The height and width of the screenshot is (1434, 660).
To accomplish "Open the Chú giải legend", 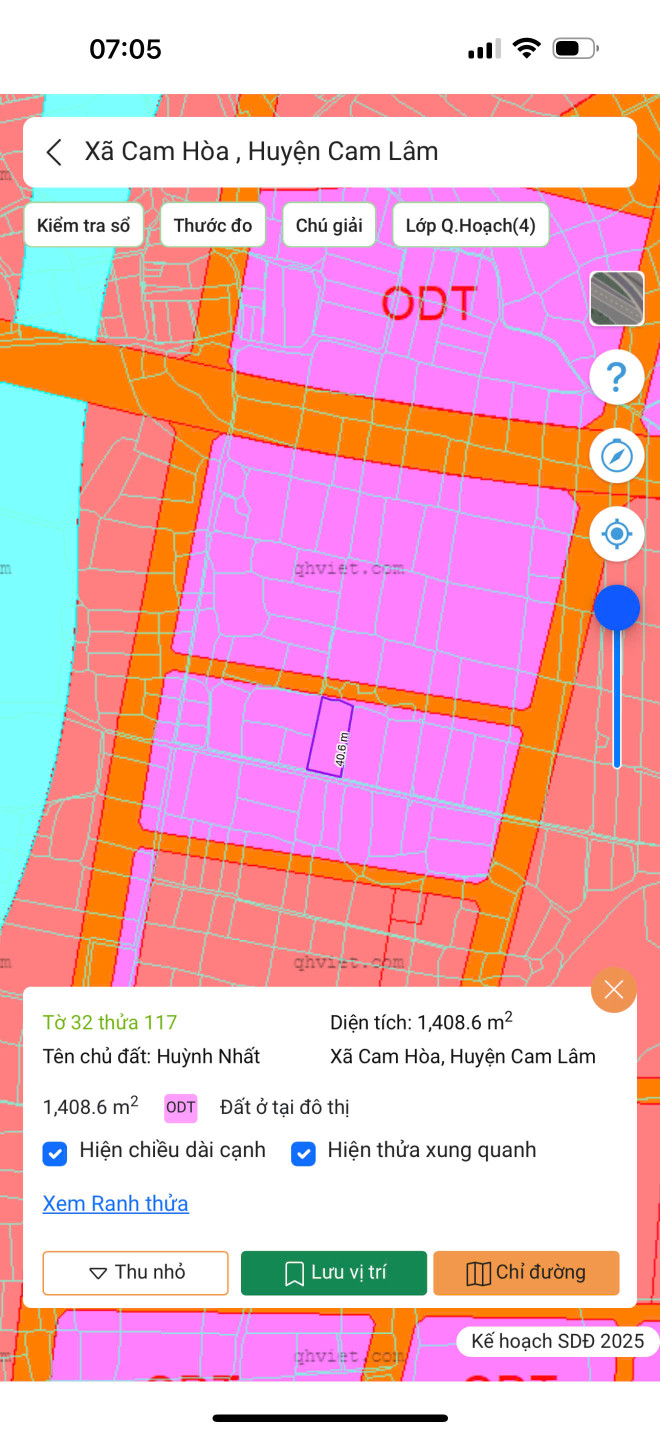I will (x=329, y=225).
